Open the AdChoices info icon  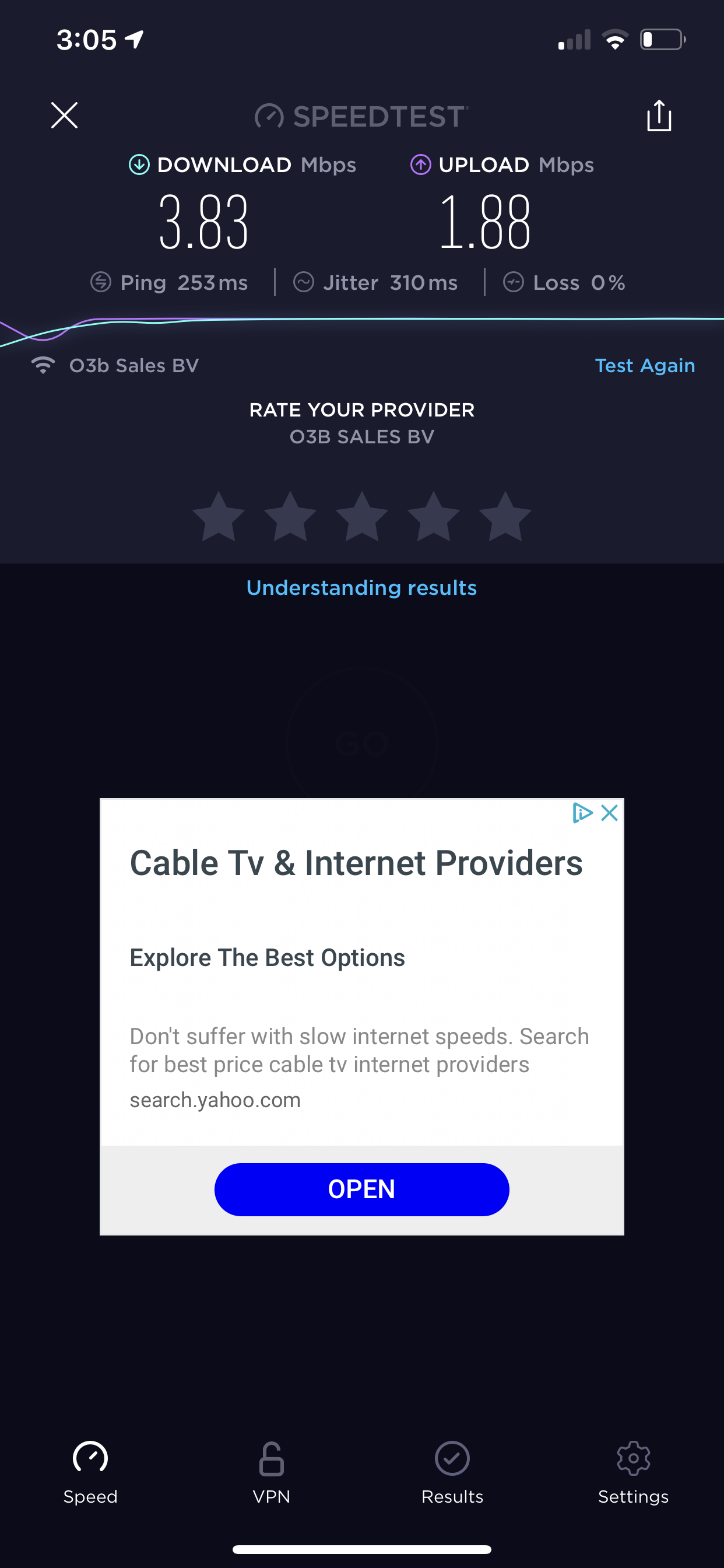pos(582,813)
